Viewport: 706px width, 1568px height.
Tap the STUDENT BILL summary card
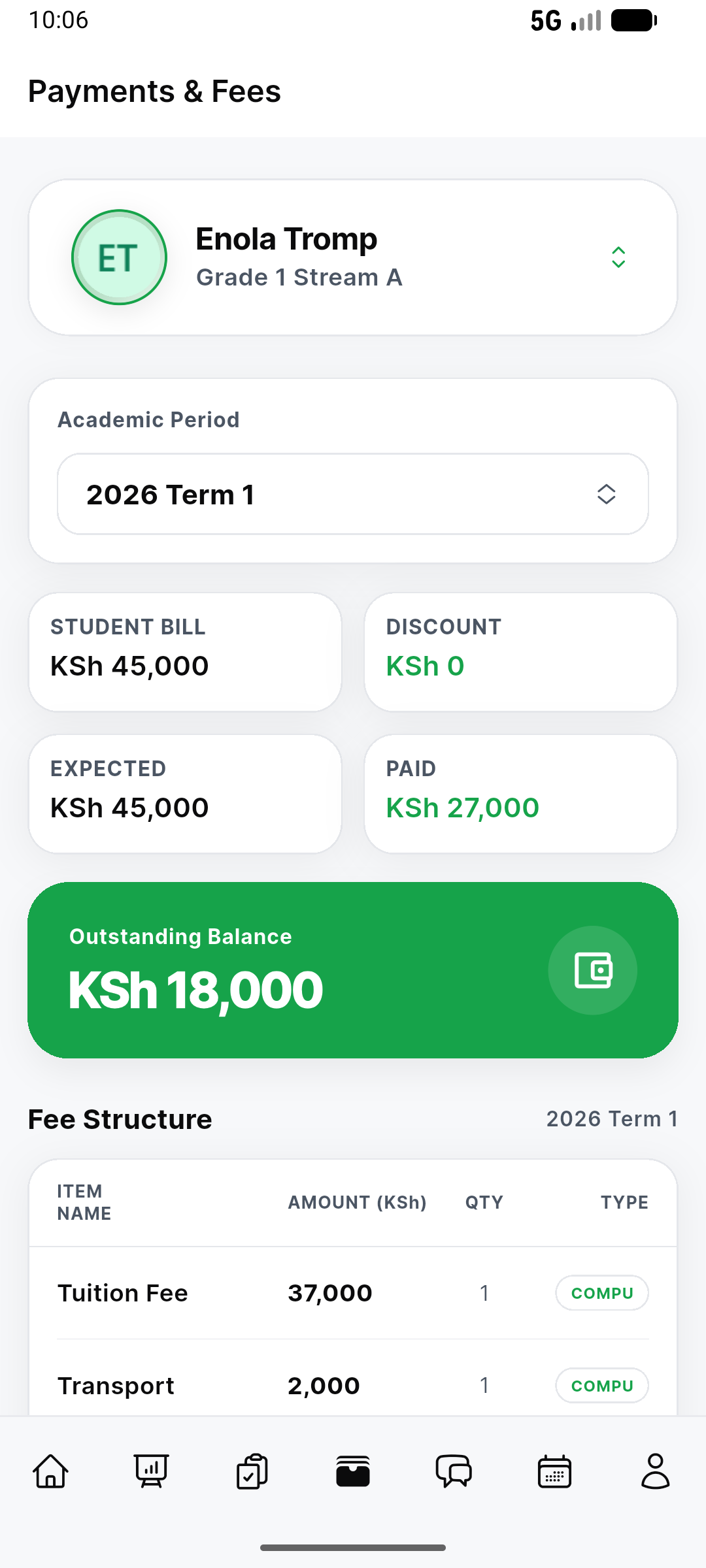pos(185,651)
